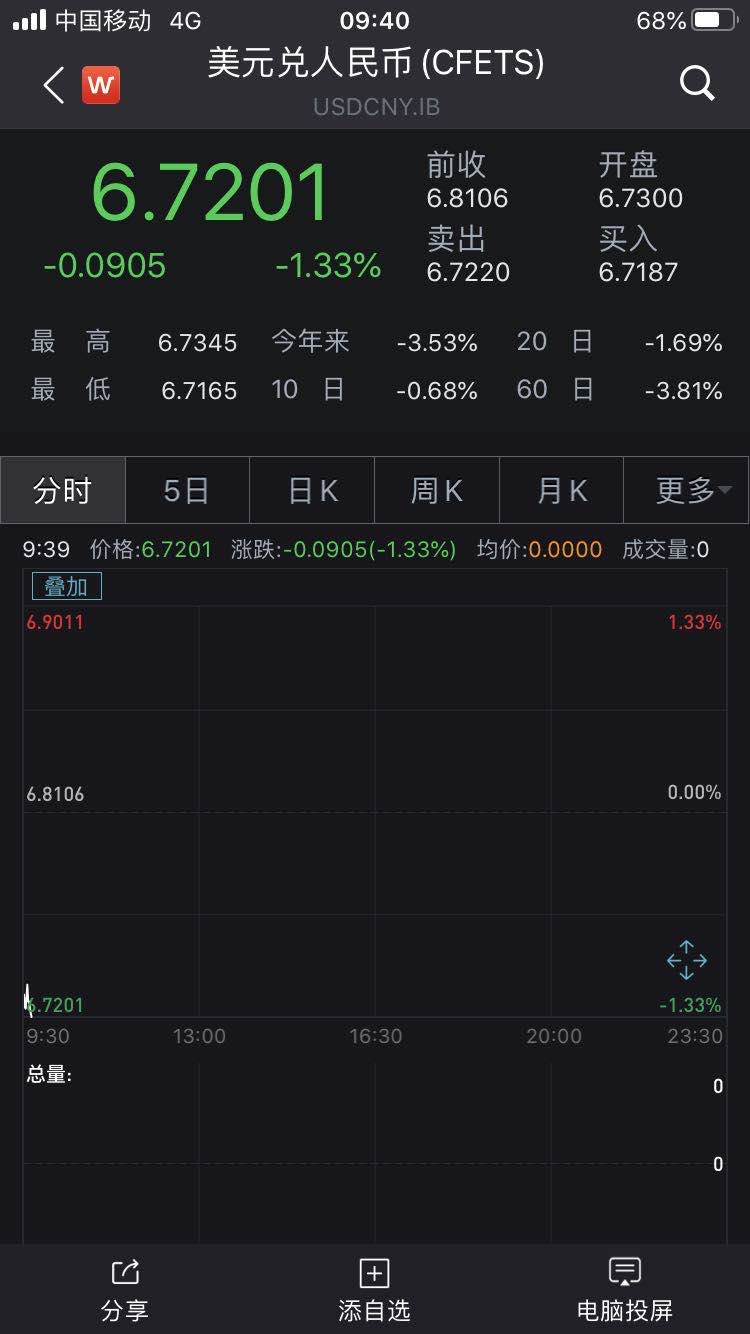Select the 分时 intraday chart tab
The image size is (750, 1334).
pyautogui.click(x=63, y=490)
